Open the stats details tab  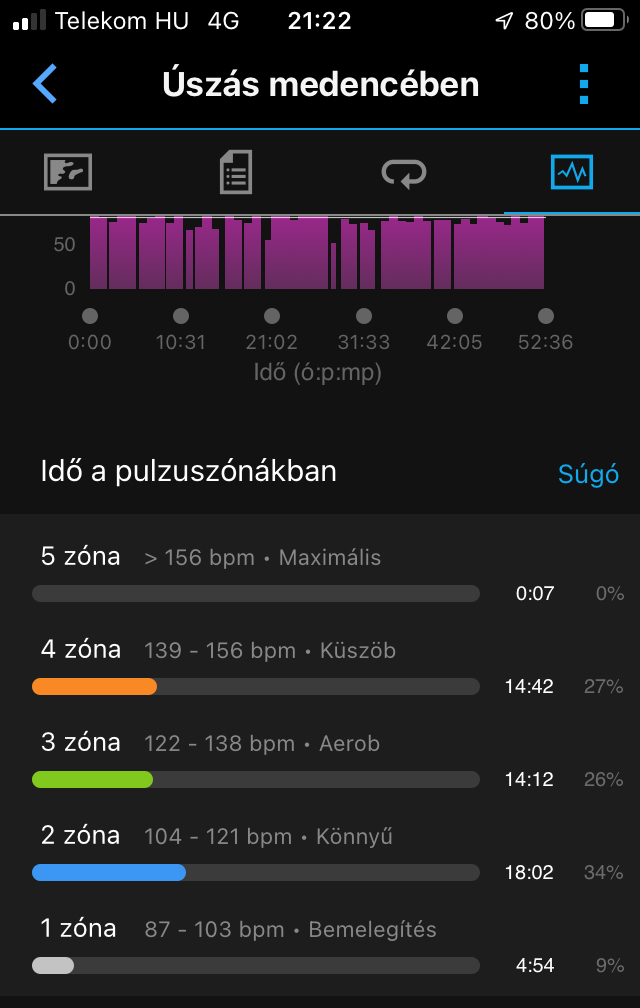(236, 172)
